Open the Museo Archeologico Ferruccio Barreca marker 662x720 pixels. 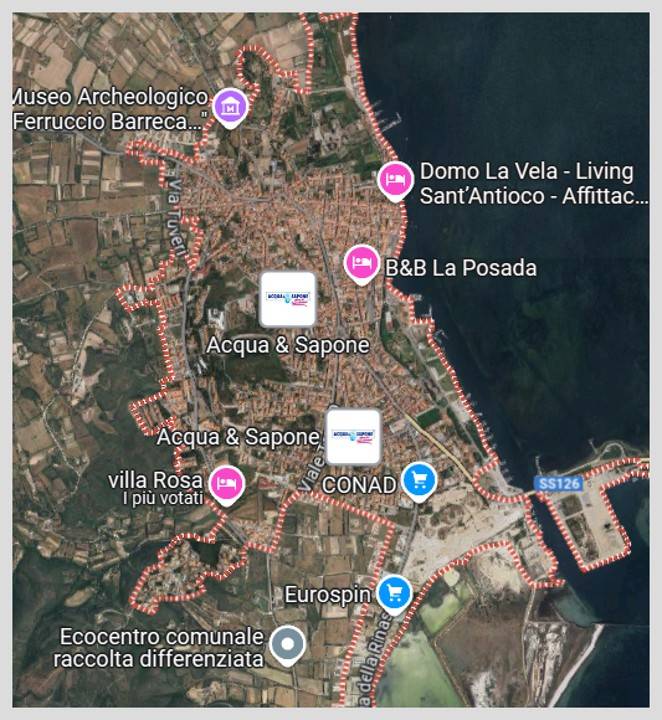[x=231, y=105]
